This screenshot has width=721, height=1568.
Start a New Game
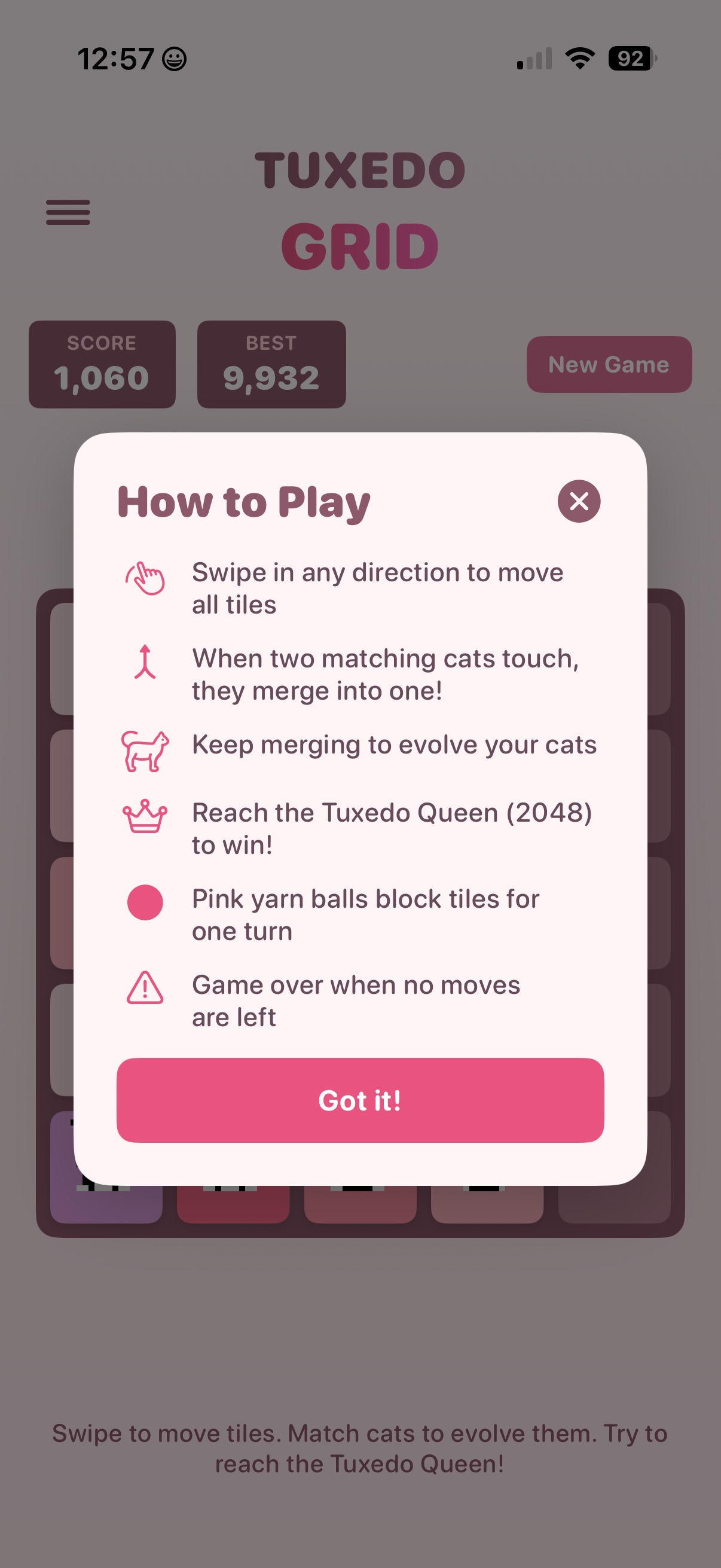609,364
